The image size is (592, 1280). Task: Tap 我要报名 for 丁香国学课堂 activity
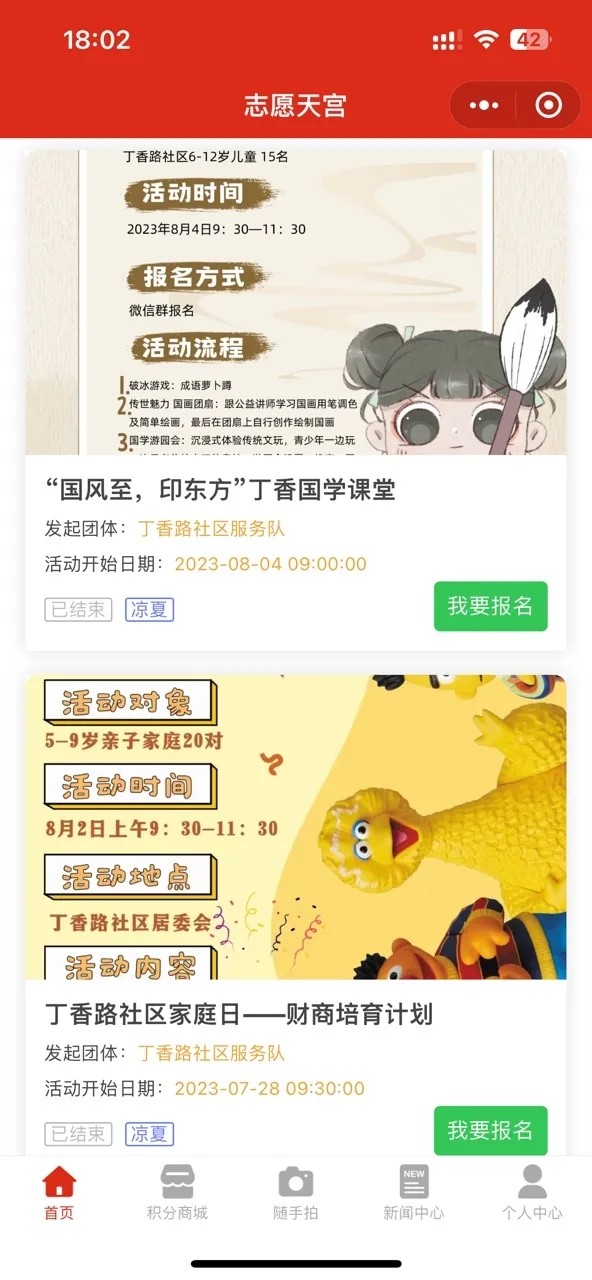click(x=490, y=606)
